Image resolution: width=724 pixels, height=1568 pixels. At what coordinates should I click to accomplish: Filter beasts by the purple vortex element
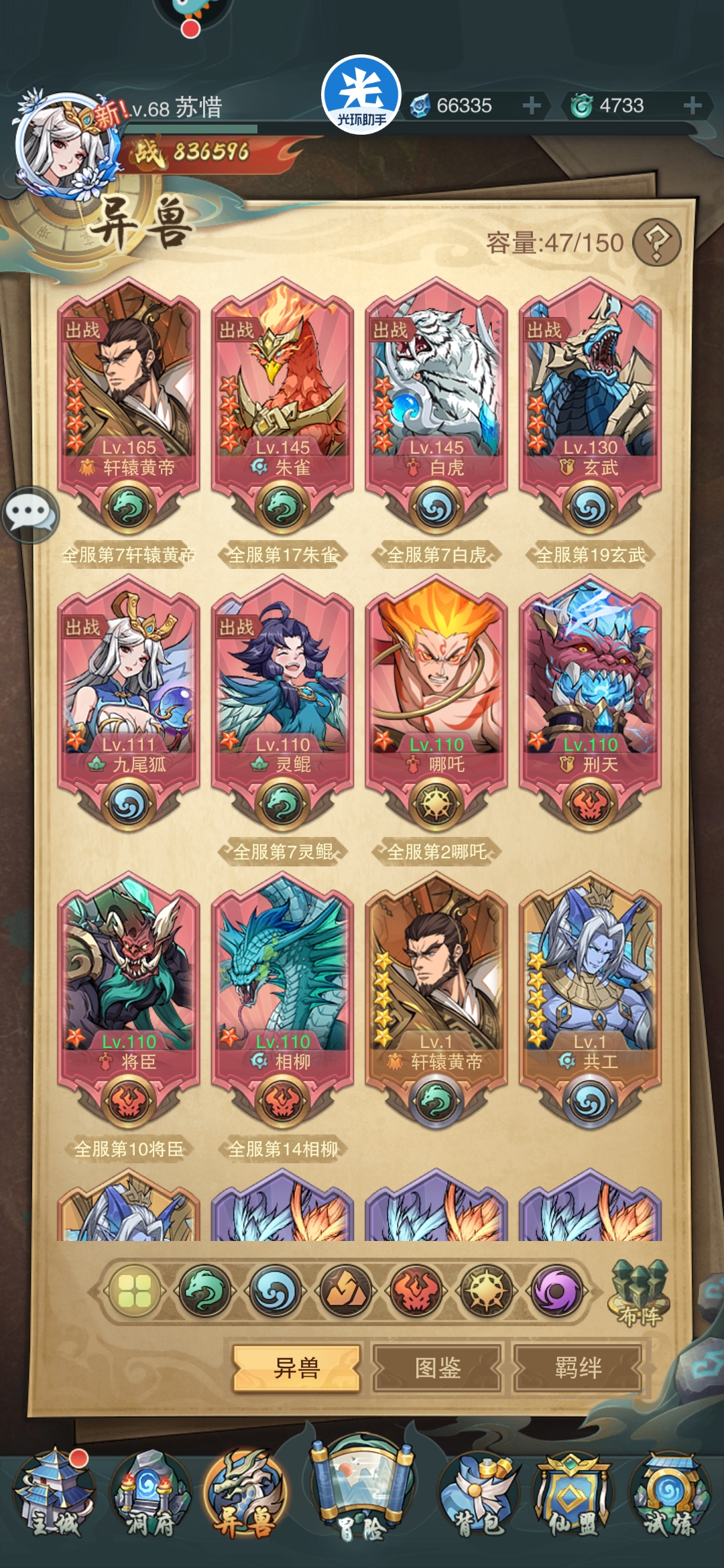556,1290
